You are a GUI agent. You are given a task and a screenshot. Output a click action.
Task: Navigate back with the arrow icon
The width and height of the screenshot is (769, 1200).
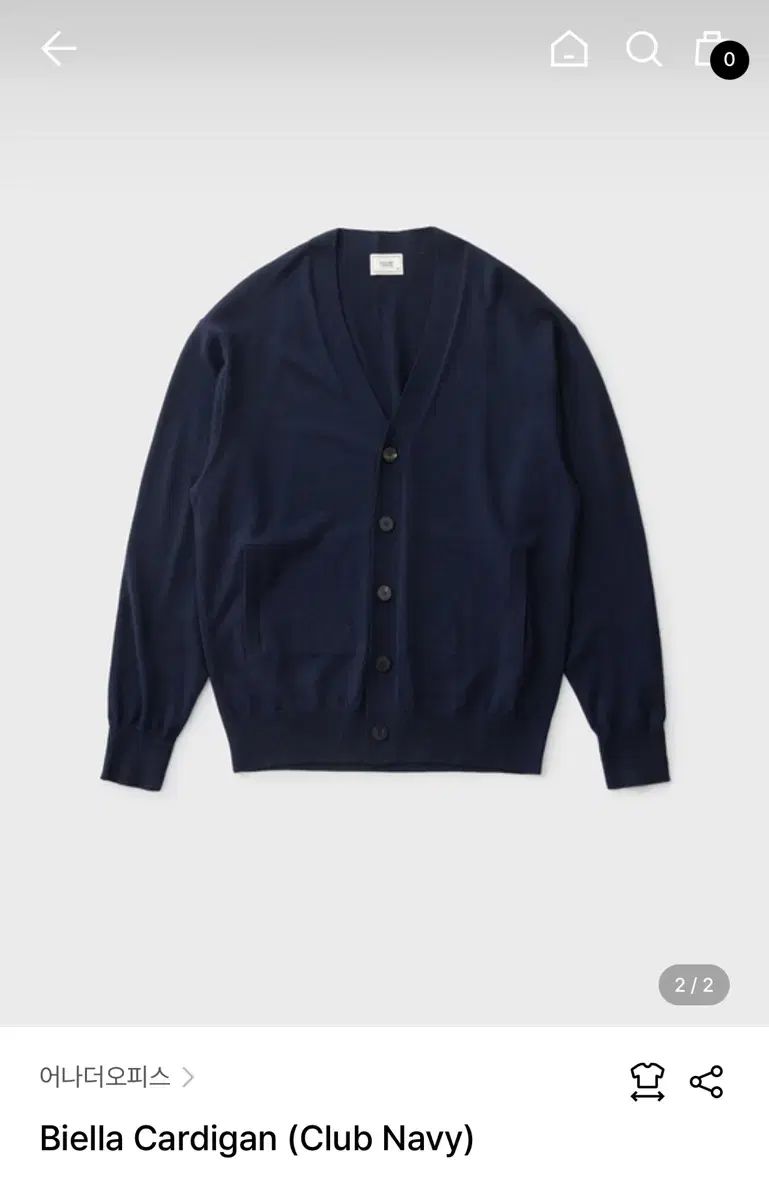[58, 47]
